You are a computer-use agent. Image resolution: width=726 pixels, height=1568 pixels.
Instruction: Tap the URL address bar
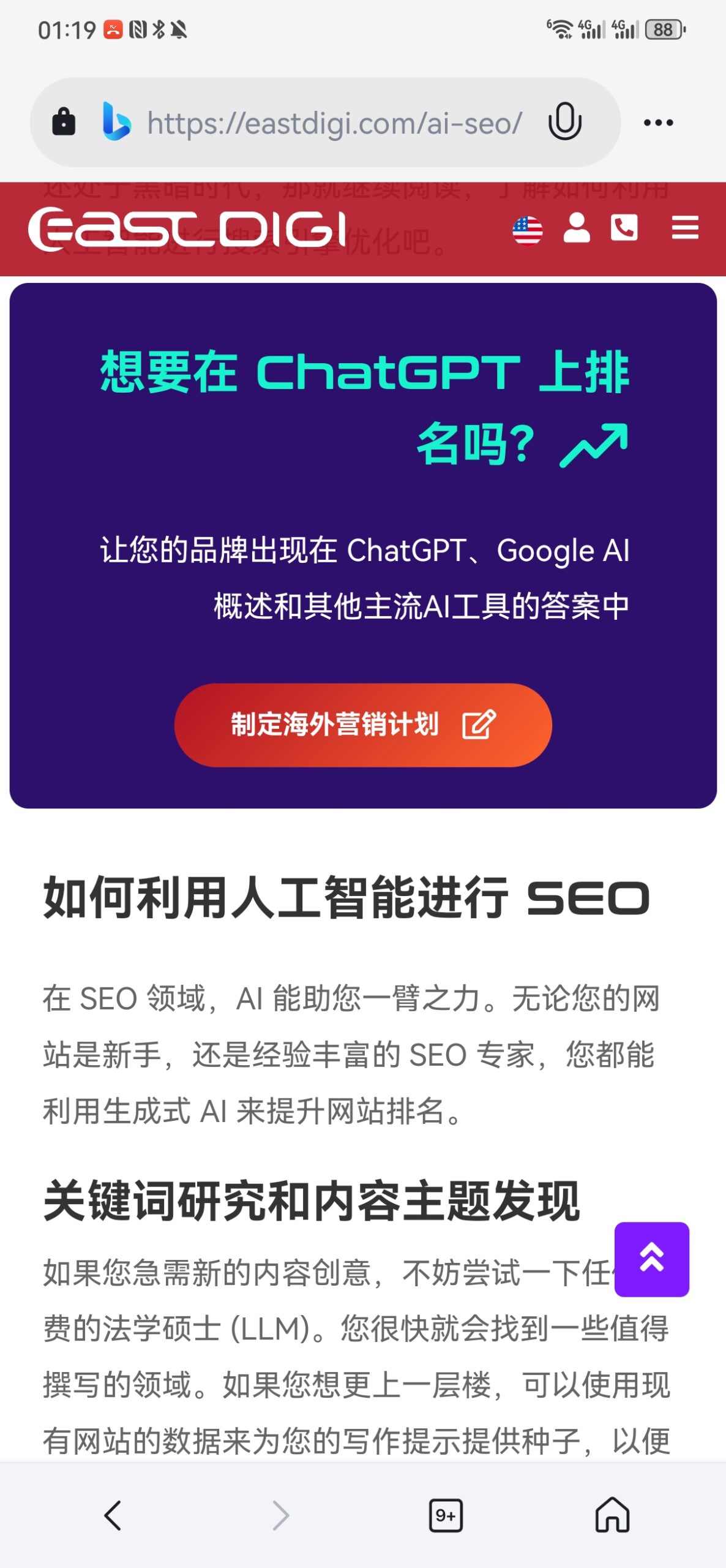(x=334, y=123)
